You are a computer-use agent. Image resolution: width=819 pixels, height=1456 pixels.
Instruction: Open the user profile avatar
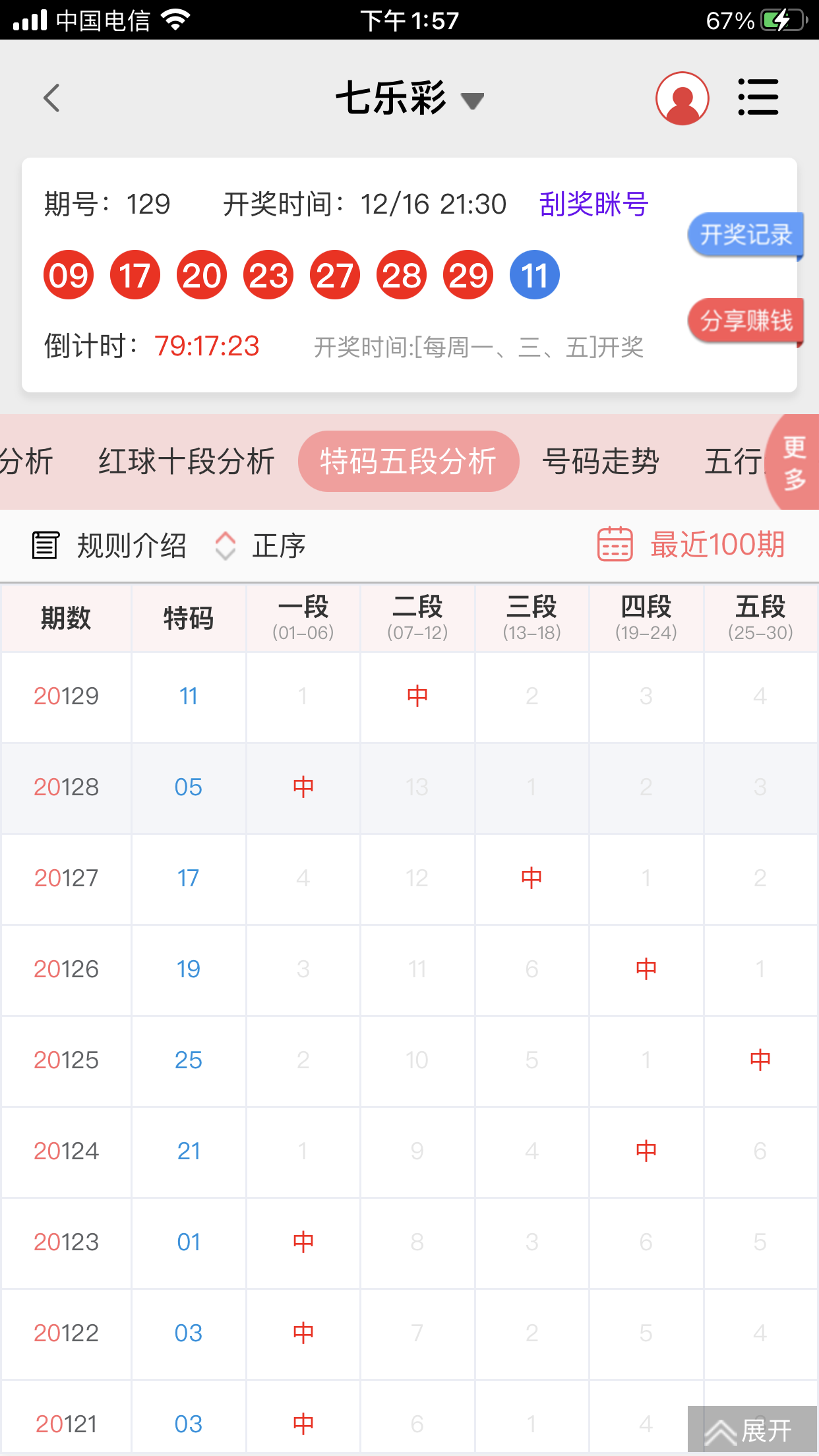pos(682,98)
